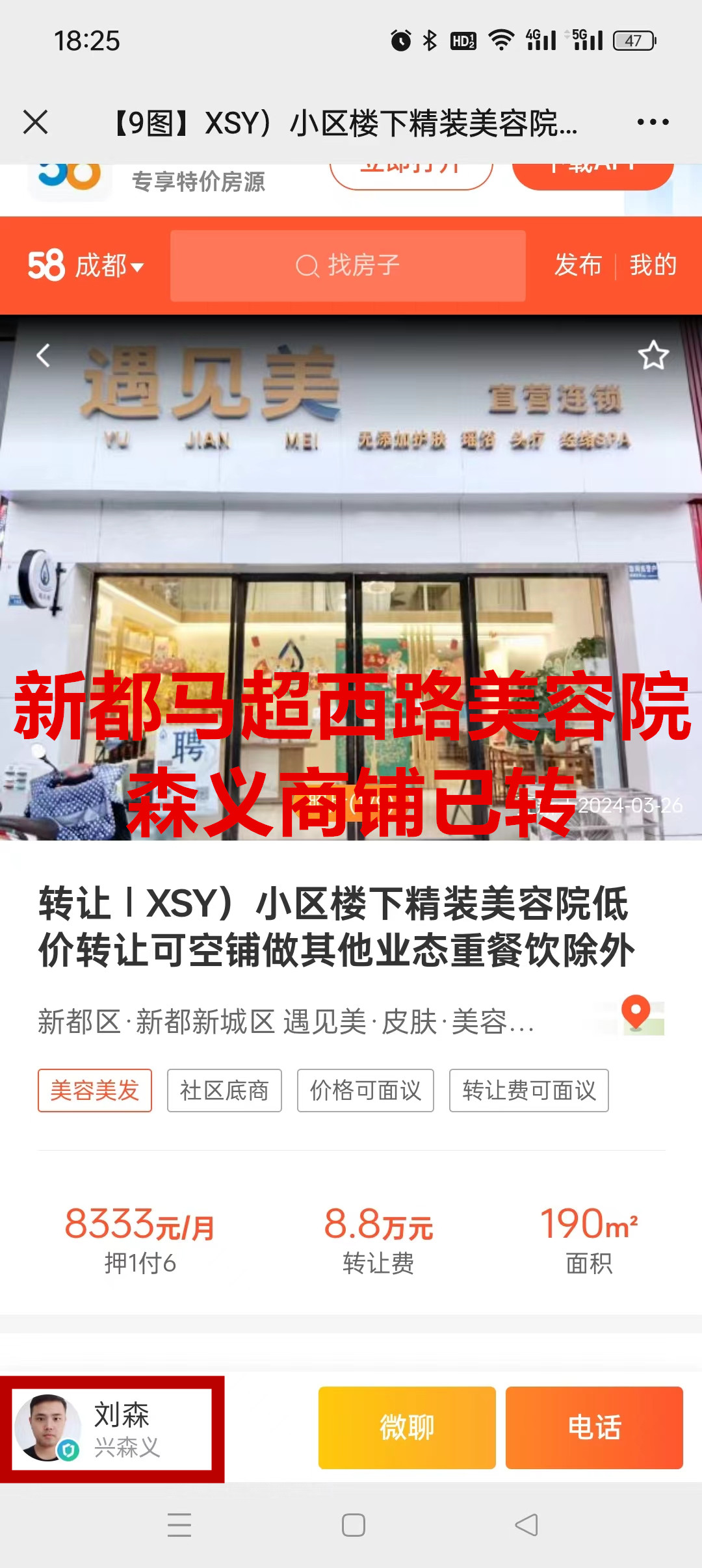Go back using the arrow over the photo

[x=43, y=355]
